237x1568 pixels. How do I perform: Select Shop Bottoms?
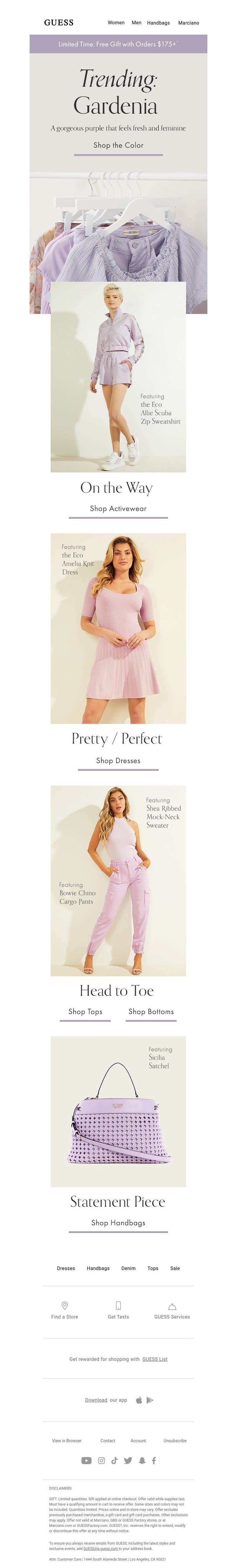151,1012
